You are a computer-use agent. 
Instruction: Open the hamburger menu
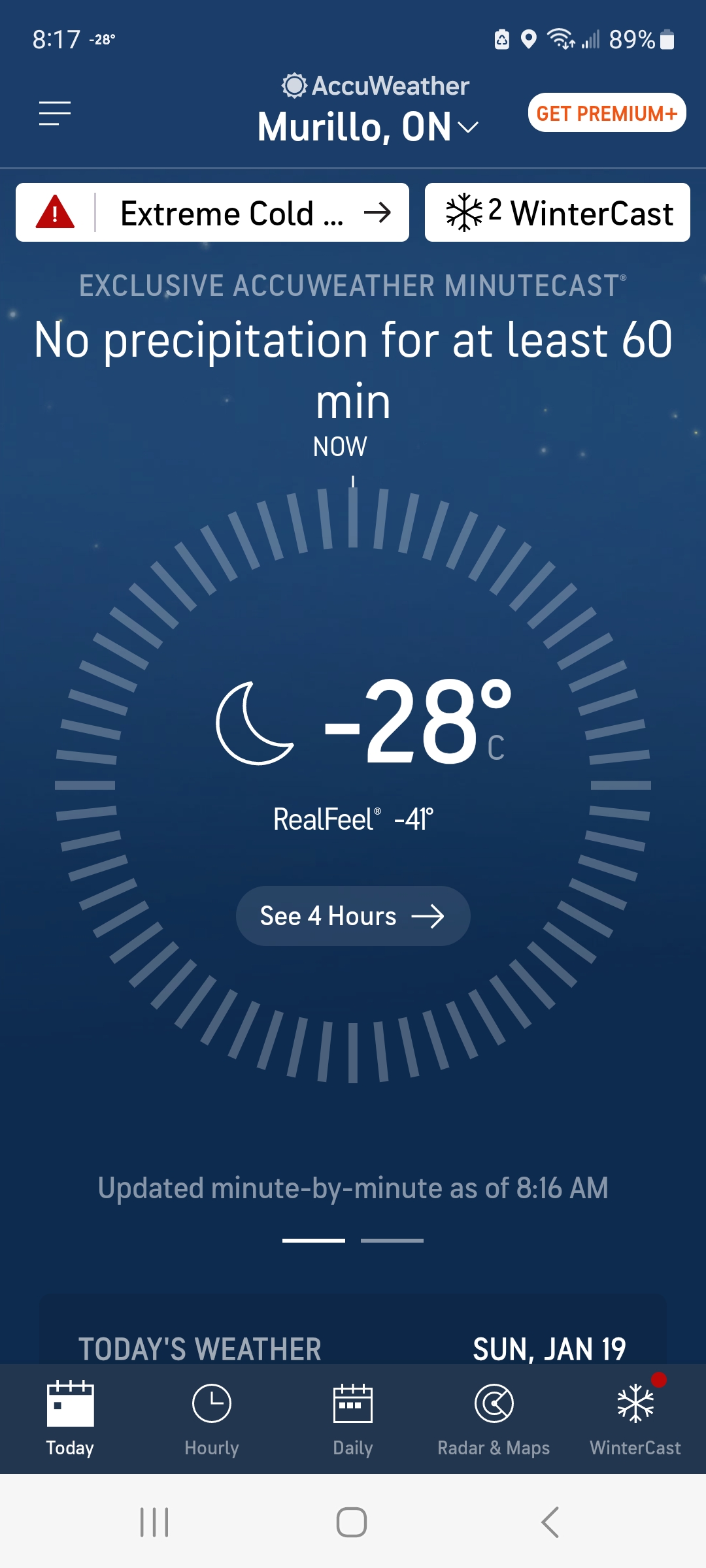click(55, 114)
